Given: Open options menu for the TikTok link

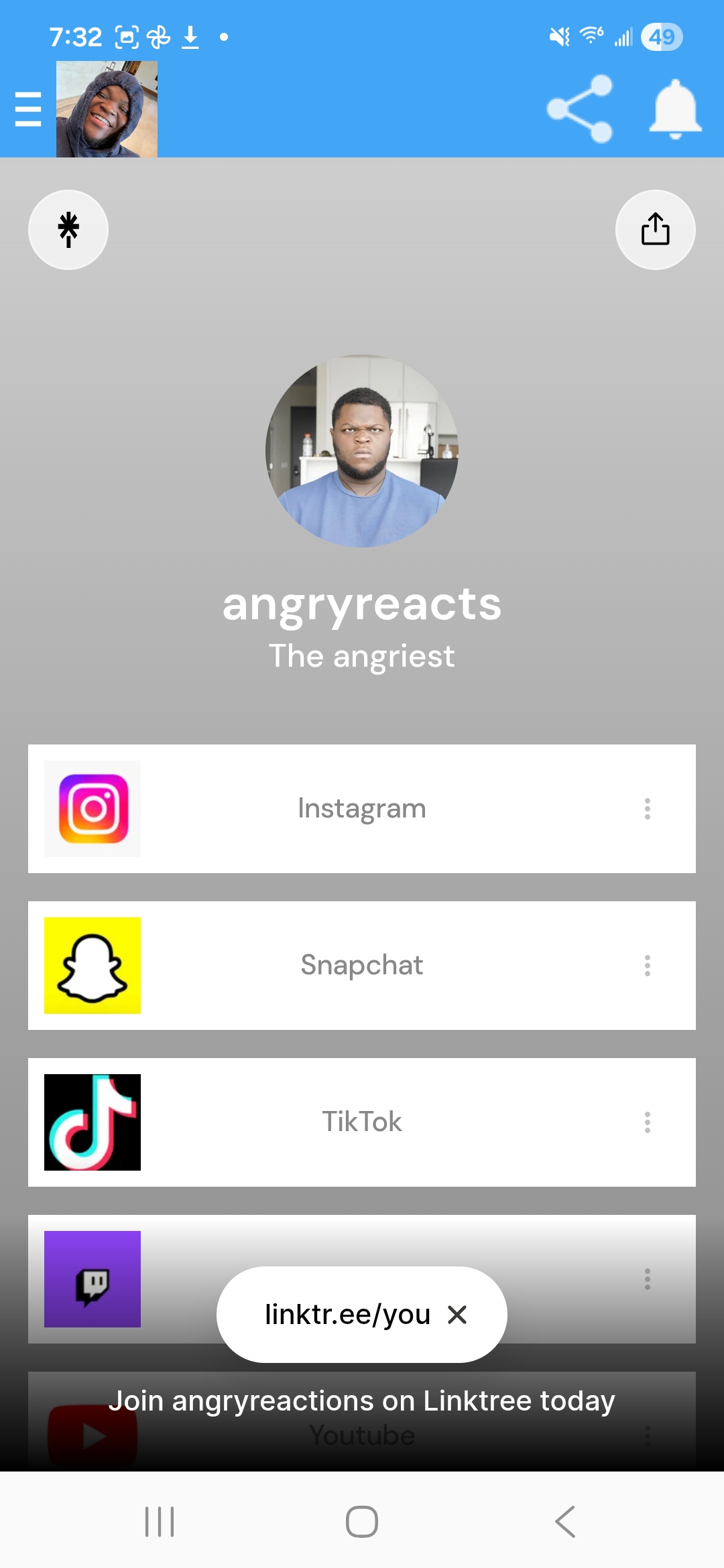Looking at the screenshot, I should coord(648,1122).
